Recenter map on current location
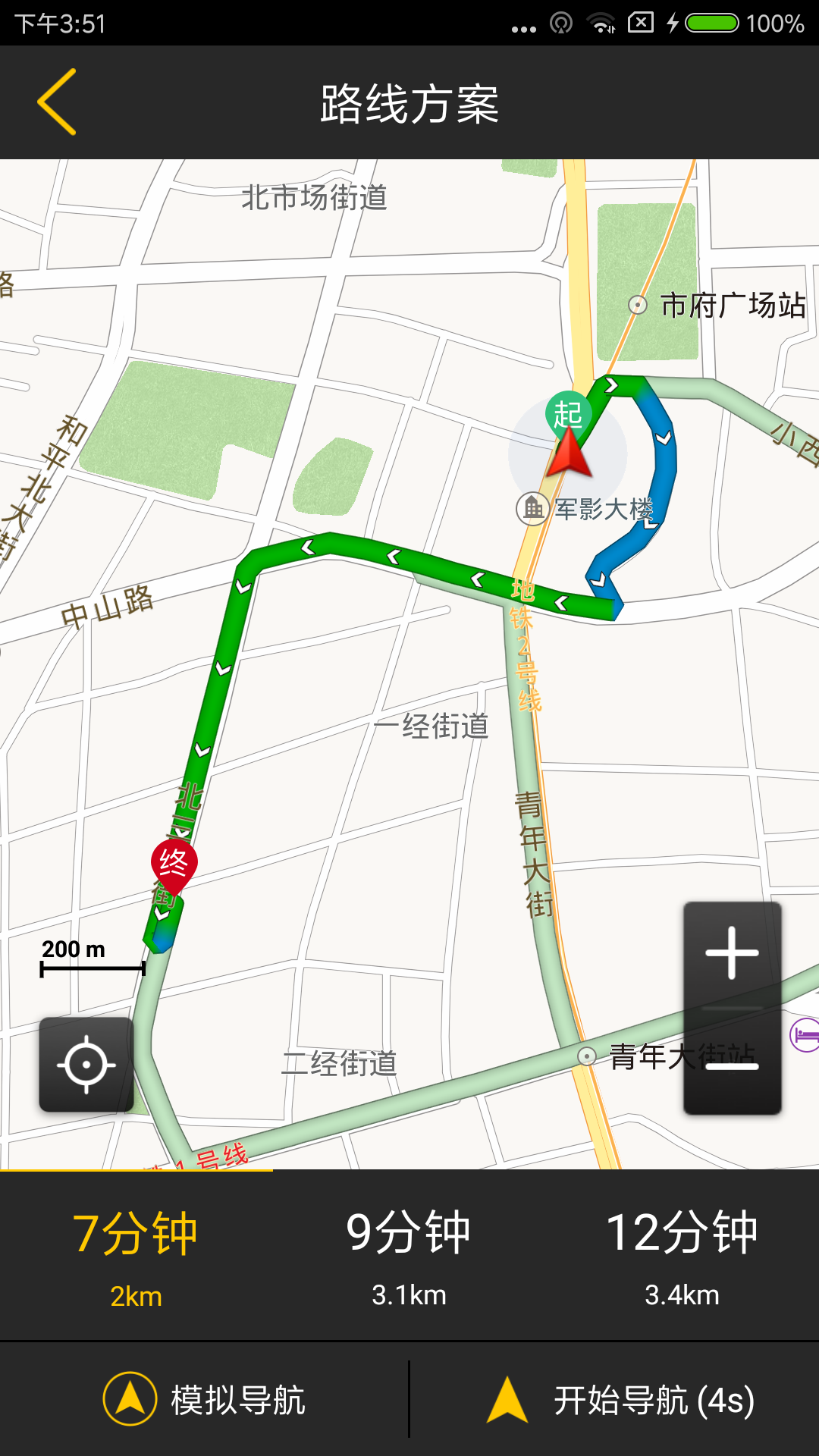The image size is (819, 1456). pyautogui.click(x=86, y=1065)
